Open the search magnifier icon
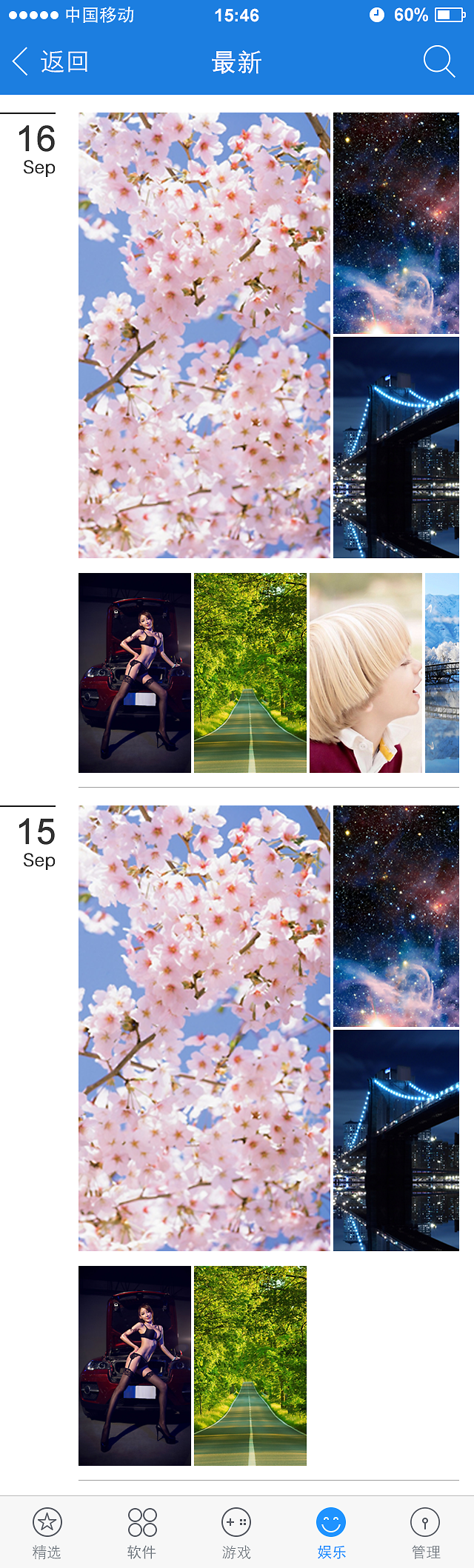The width and height of the screenshot is (474, 1568). 438,61
